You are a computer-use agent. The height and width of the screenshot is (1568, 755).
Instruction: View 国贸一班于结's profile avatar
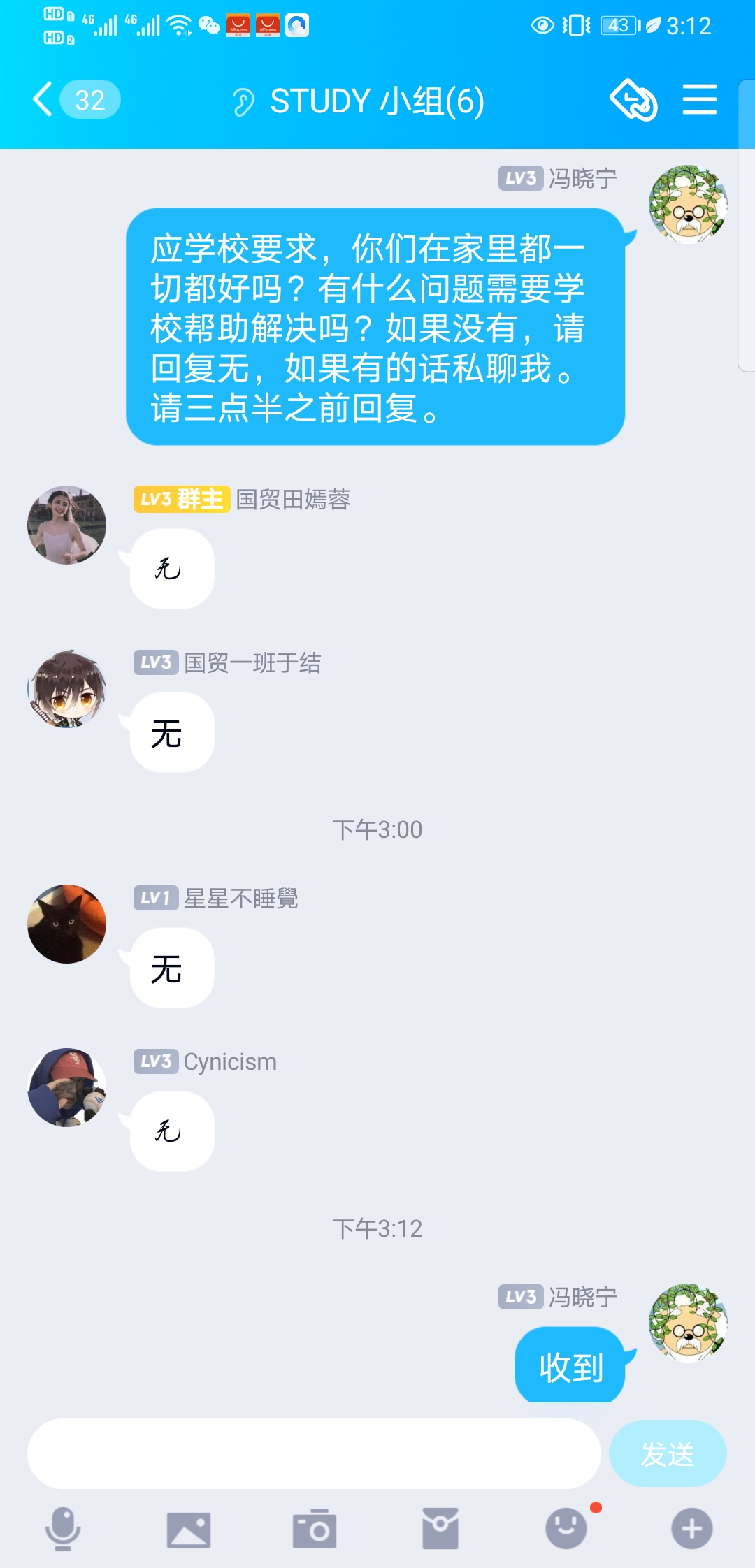coord(67,689)
